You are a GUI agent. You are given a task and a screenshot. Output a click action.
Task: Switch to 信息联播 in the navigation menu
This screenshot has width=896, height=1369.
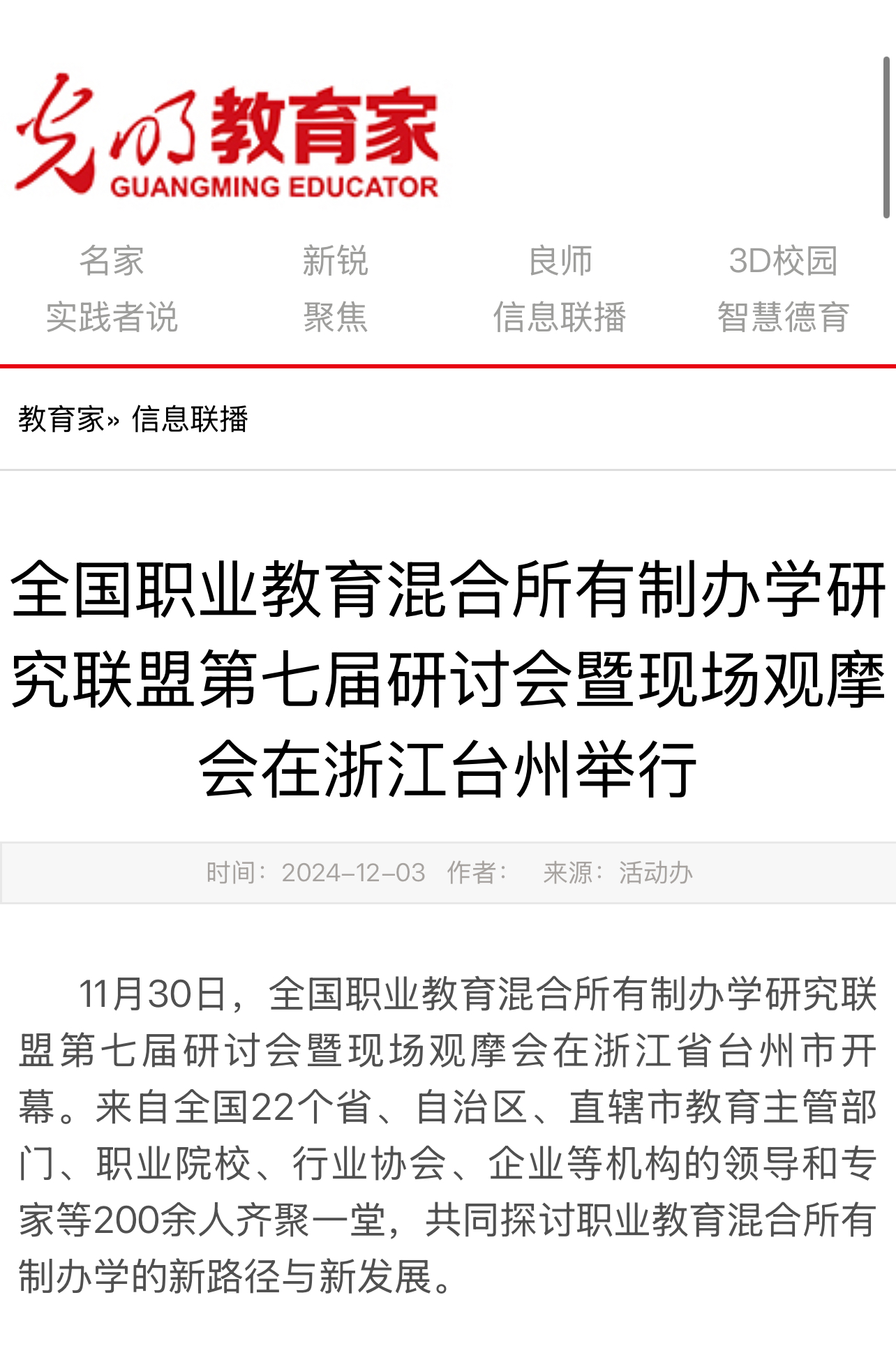click(560, 317)
